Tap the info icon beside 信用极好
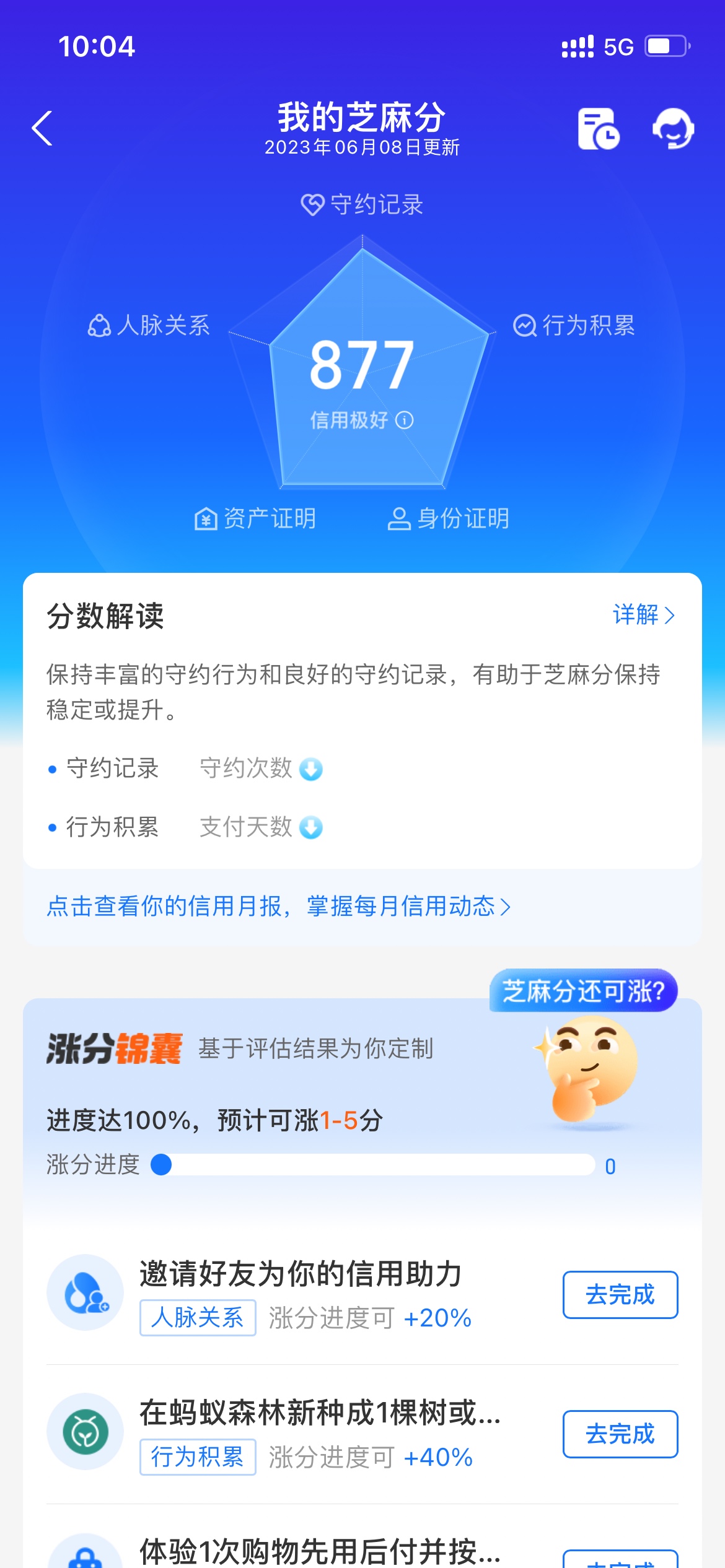This screenshot has width=725, height=1568. (405, 420)
